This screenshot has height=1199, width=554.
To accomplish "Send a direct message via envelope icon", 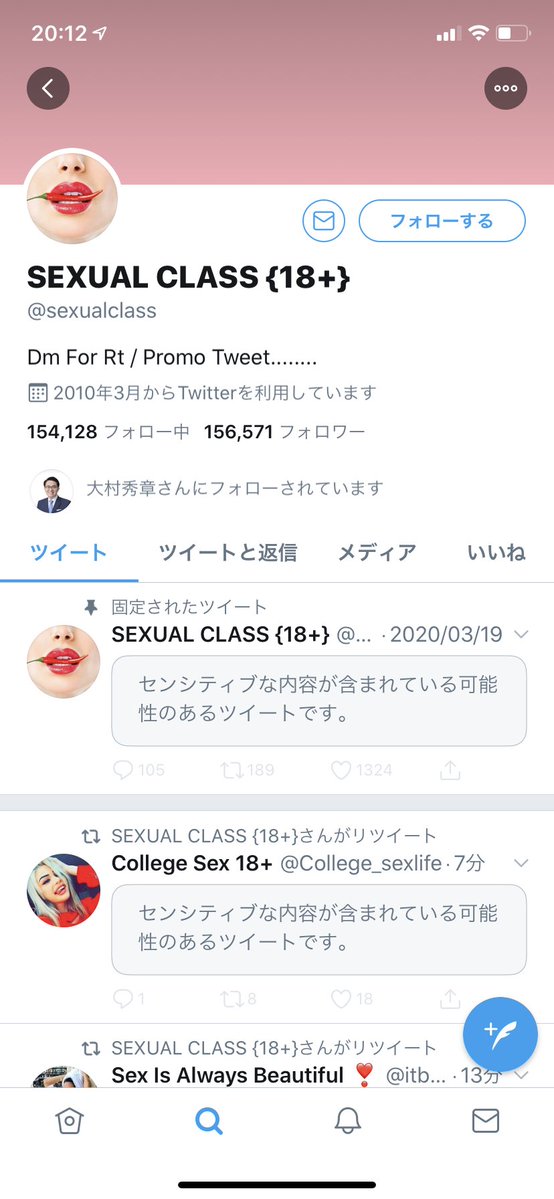I will [324, 221].
